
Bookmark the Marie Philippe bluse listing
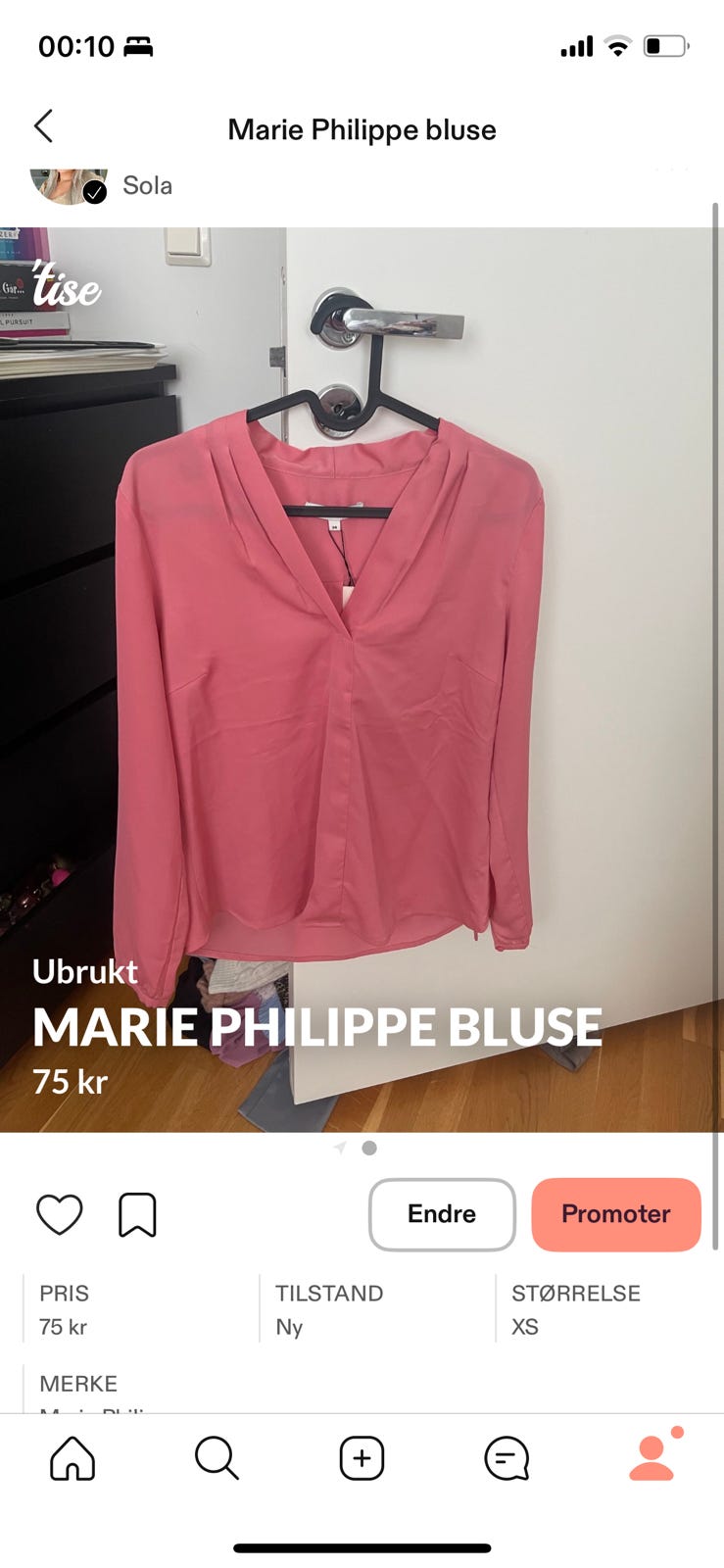coord(137,1214)
